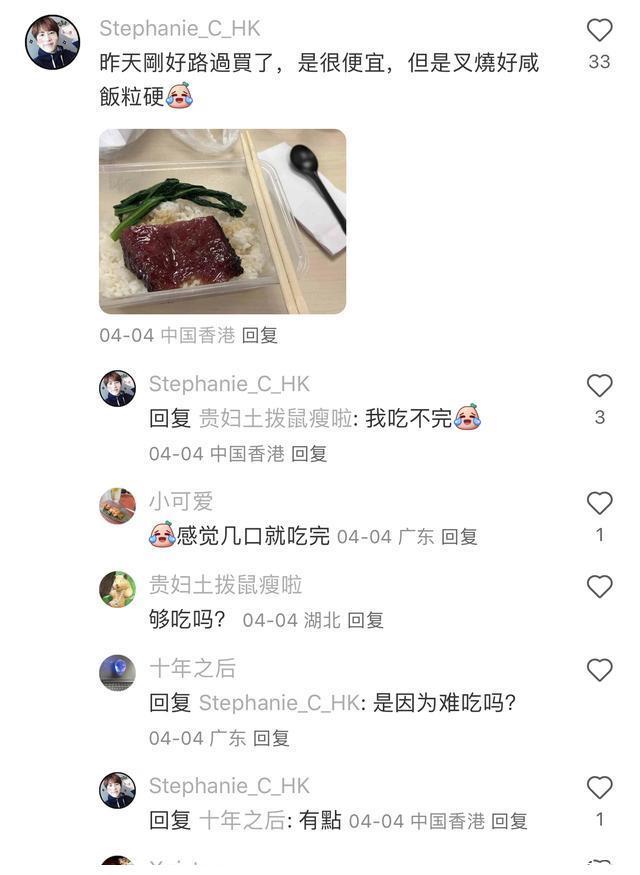Image resolution: width=640 pixels, height=875 pixels.
Task: Open Stephanie_C_HK's avatar on the top comment
Action: click(52, 42)
